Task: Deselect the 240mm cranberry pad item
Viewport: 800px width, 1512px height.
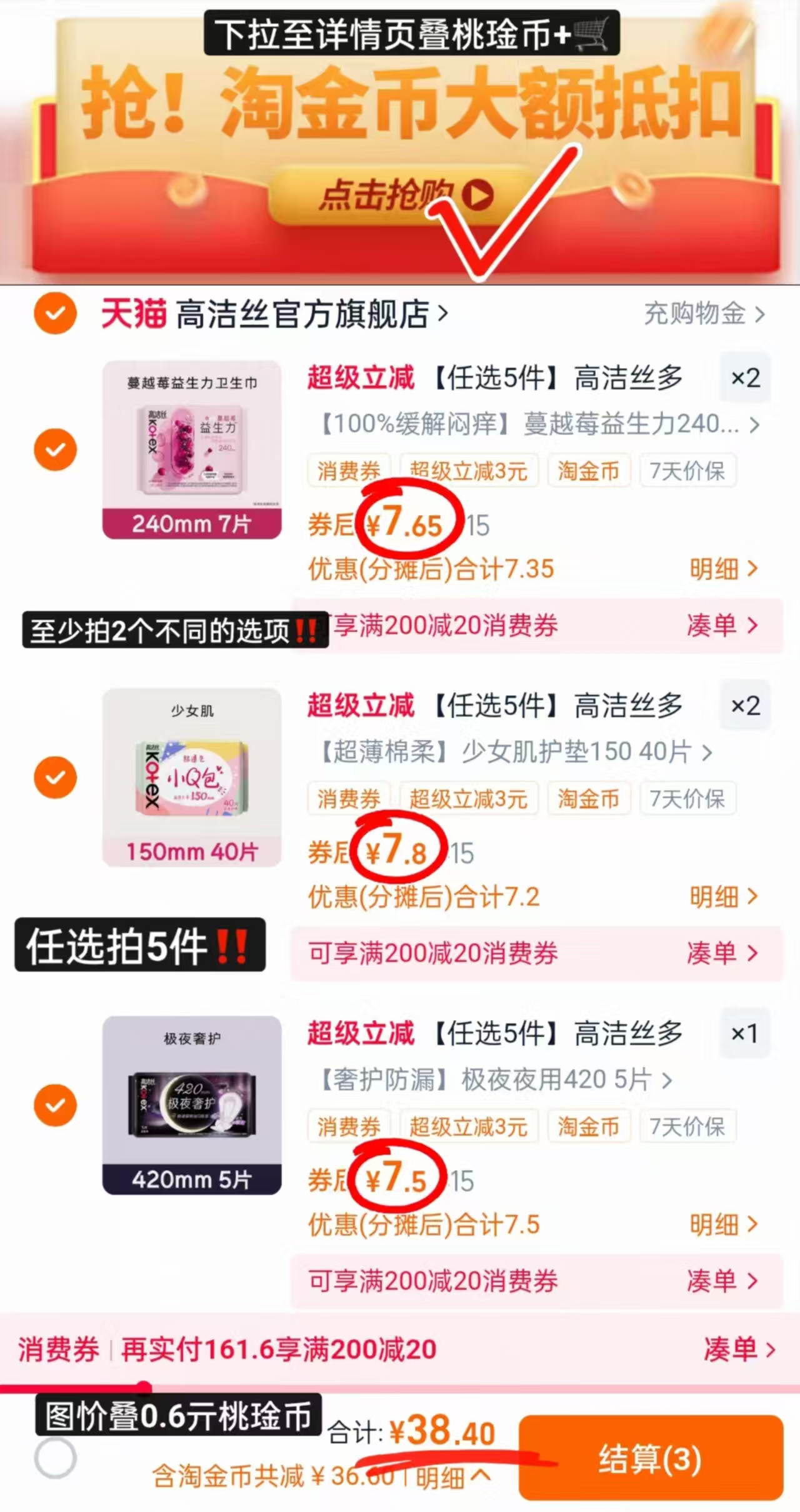Action: [55, 449]
